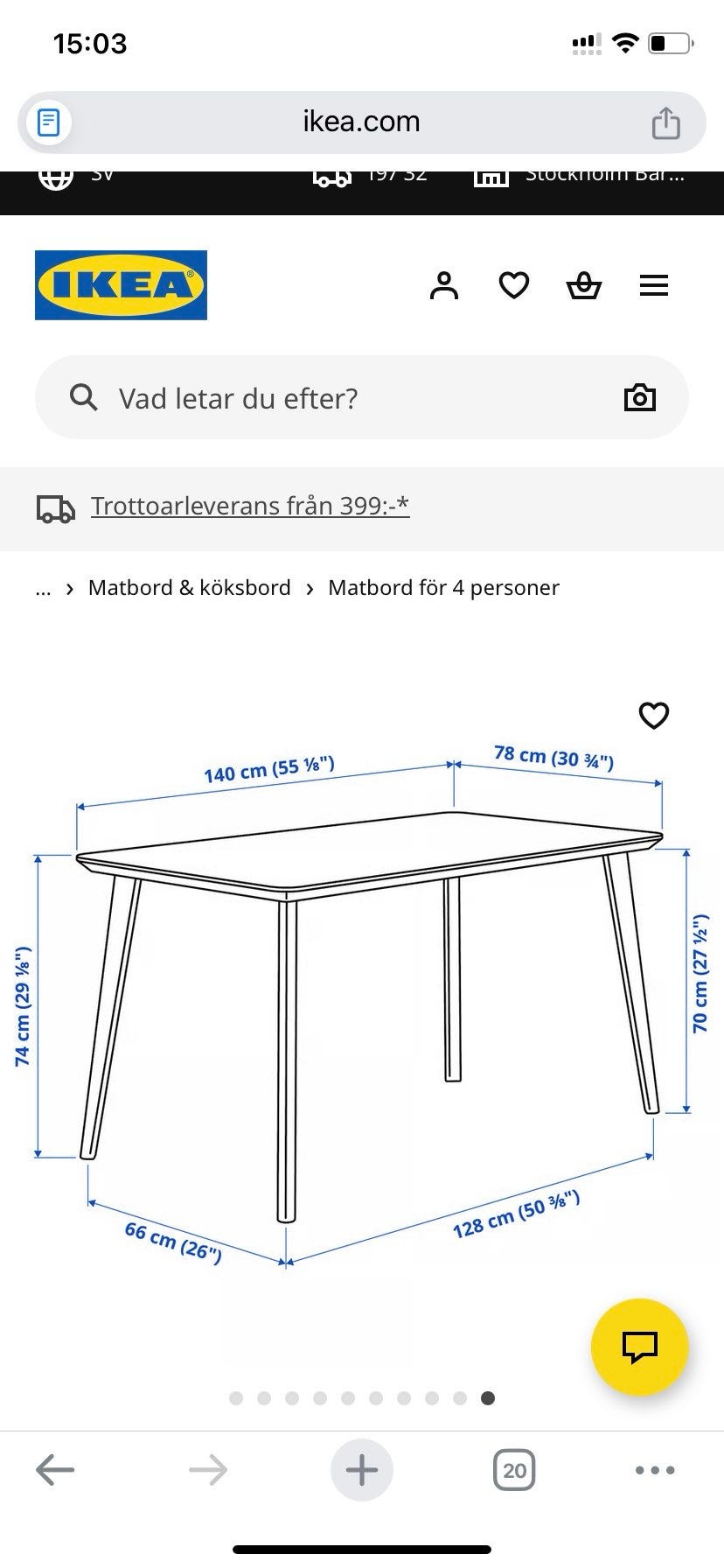Open the shopping basket icon
The height and width of the screenshot is (1568, 724).
pos(584,284)
